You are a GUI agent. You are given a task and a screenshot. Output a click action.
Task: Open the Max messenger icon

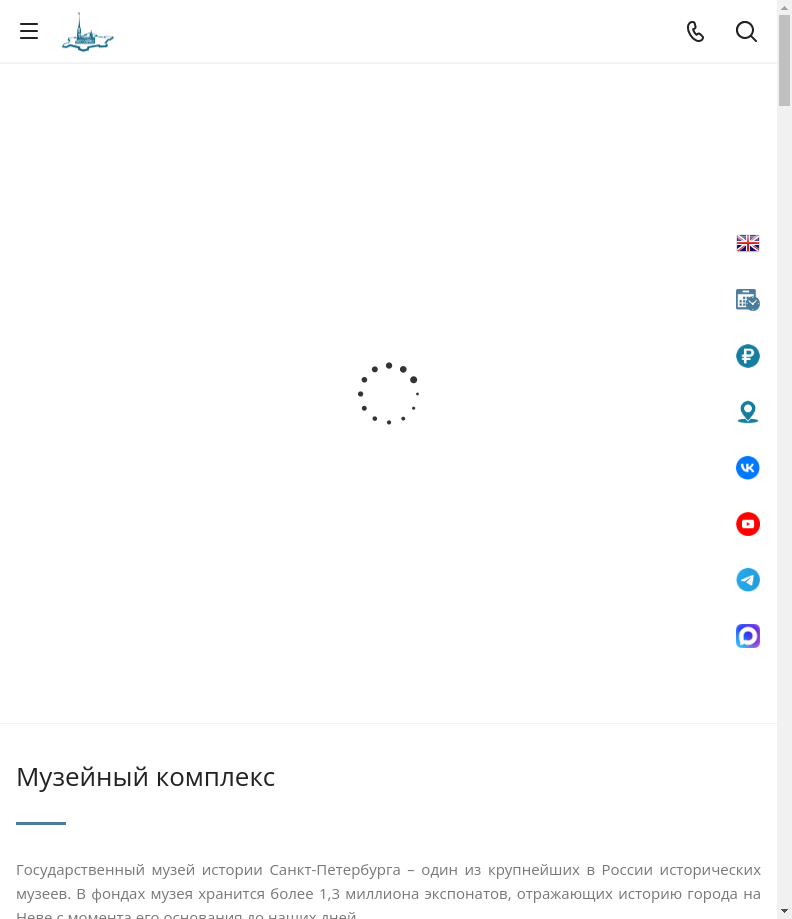coord(748,636)
